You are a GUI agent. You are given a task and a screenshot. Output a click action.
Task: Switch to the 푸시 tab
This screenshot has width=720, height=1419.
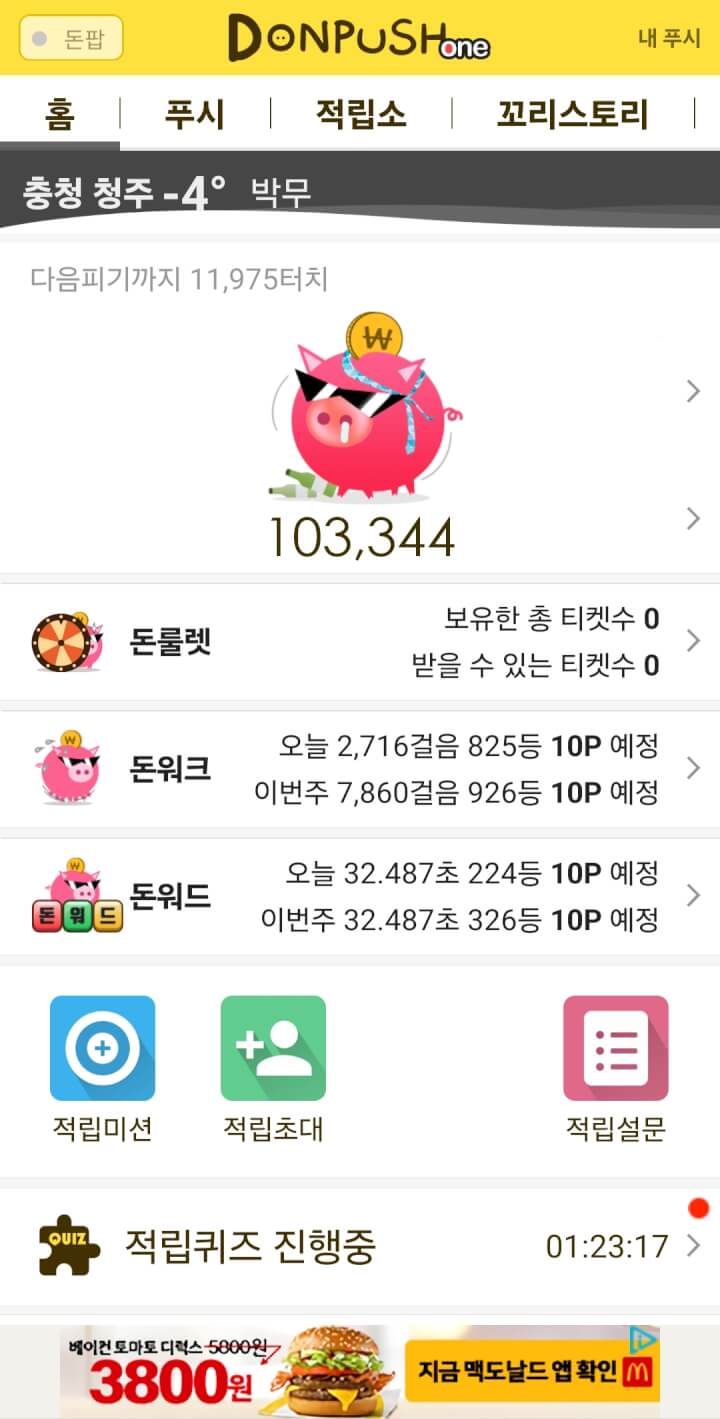click(195, 114)
